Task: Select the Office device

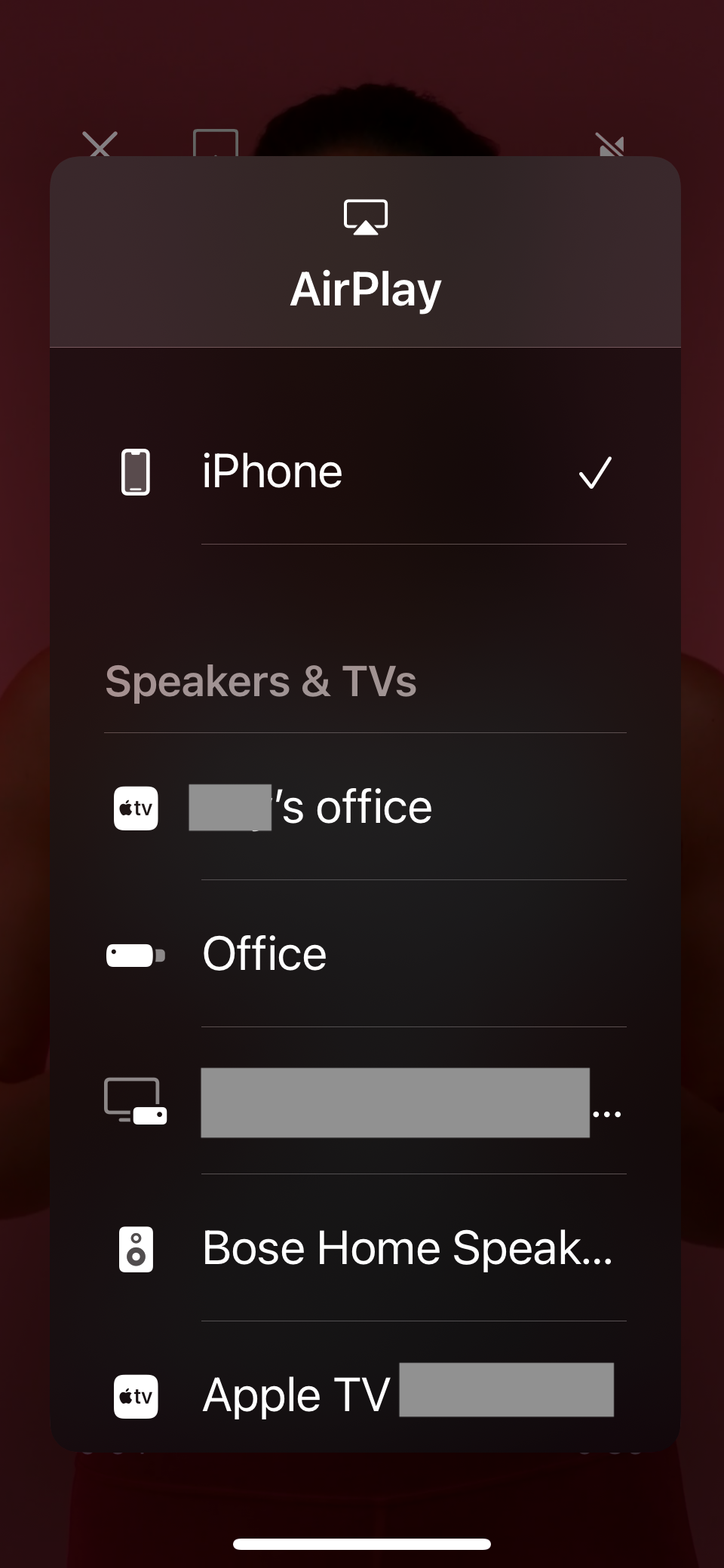Action: pyautogui.click(x=364, y=954)
